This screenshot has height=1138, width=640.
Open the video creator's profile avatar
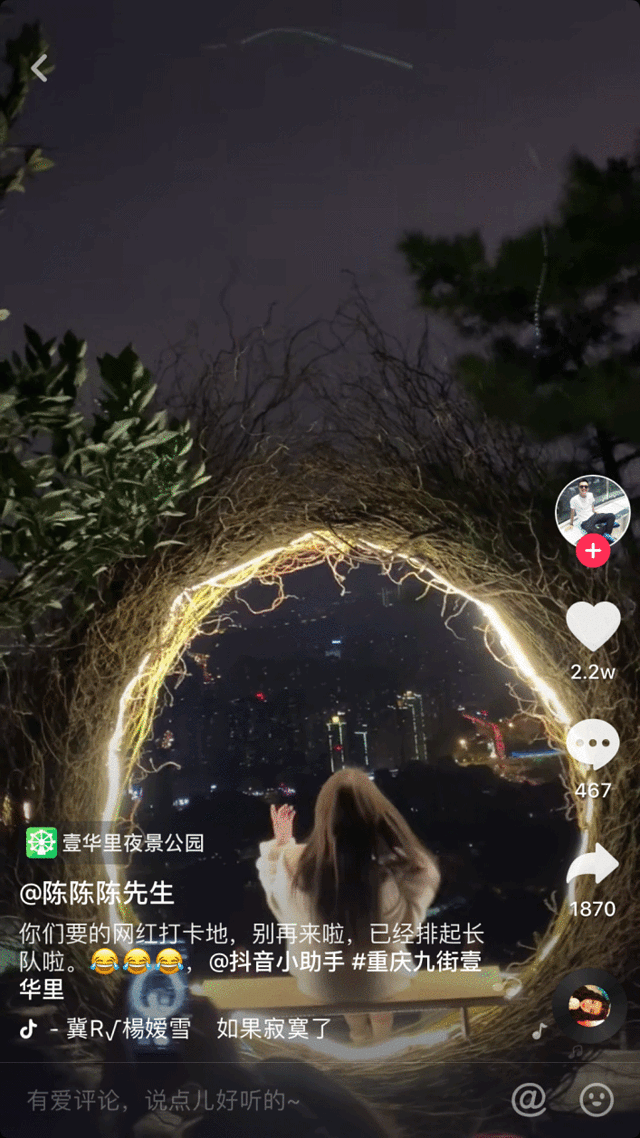point(592,507)
